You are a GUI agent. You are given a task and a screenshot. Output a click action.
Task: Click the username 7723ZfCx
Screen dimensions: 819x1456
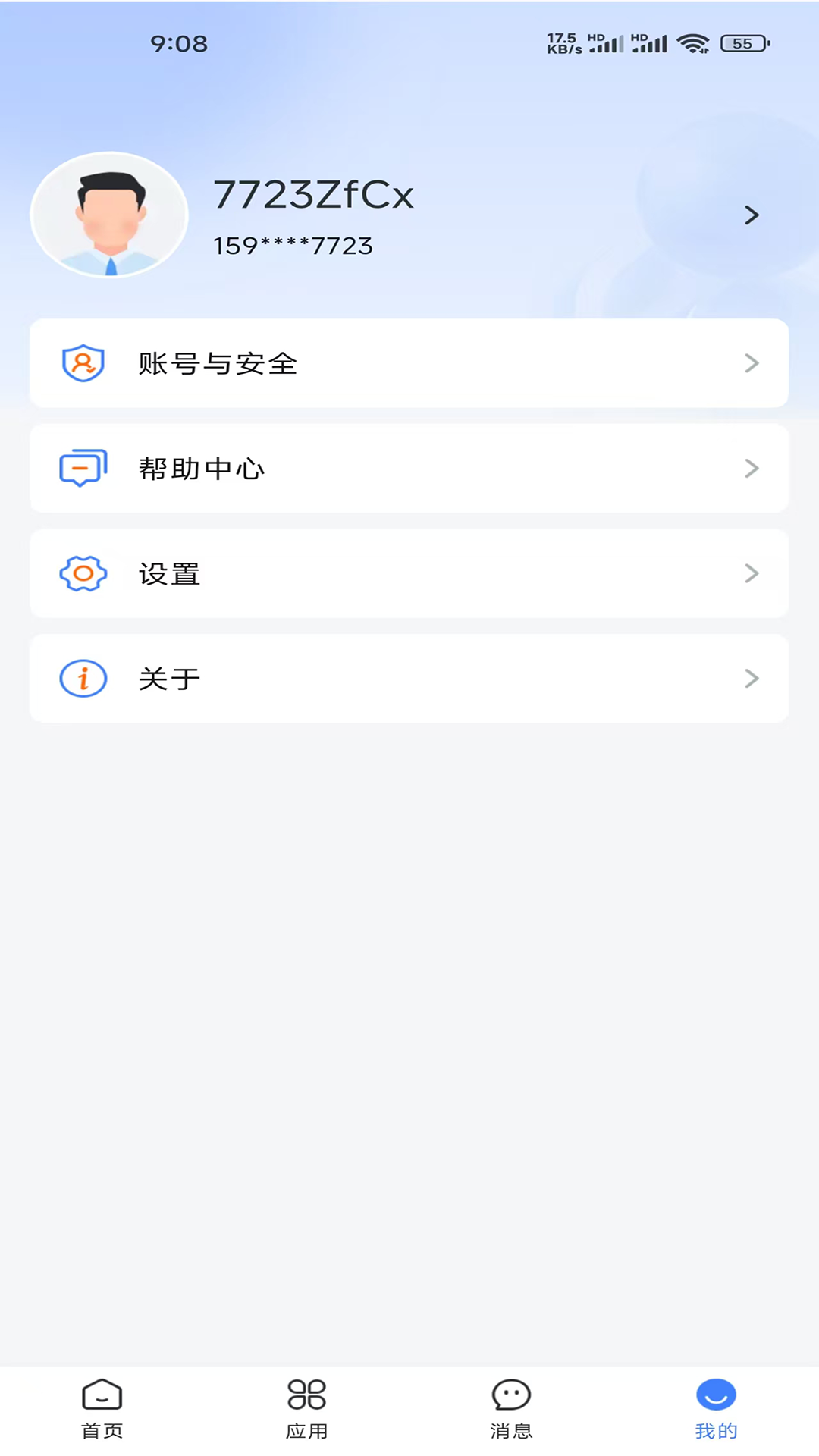point(313,195)
